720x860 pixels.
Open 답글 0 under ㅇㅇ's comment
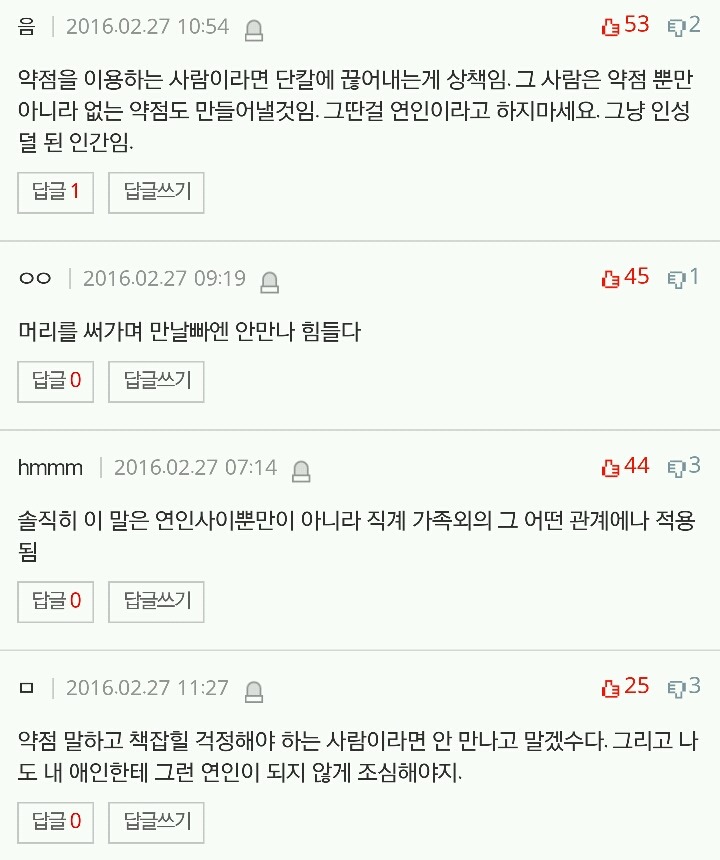point(56,380)
